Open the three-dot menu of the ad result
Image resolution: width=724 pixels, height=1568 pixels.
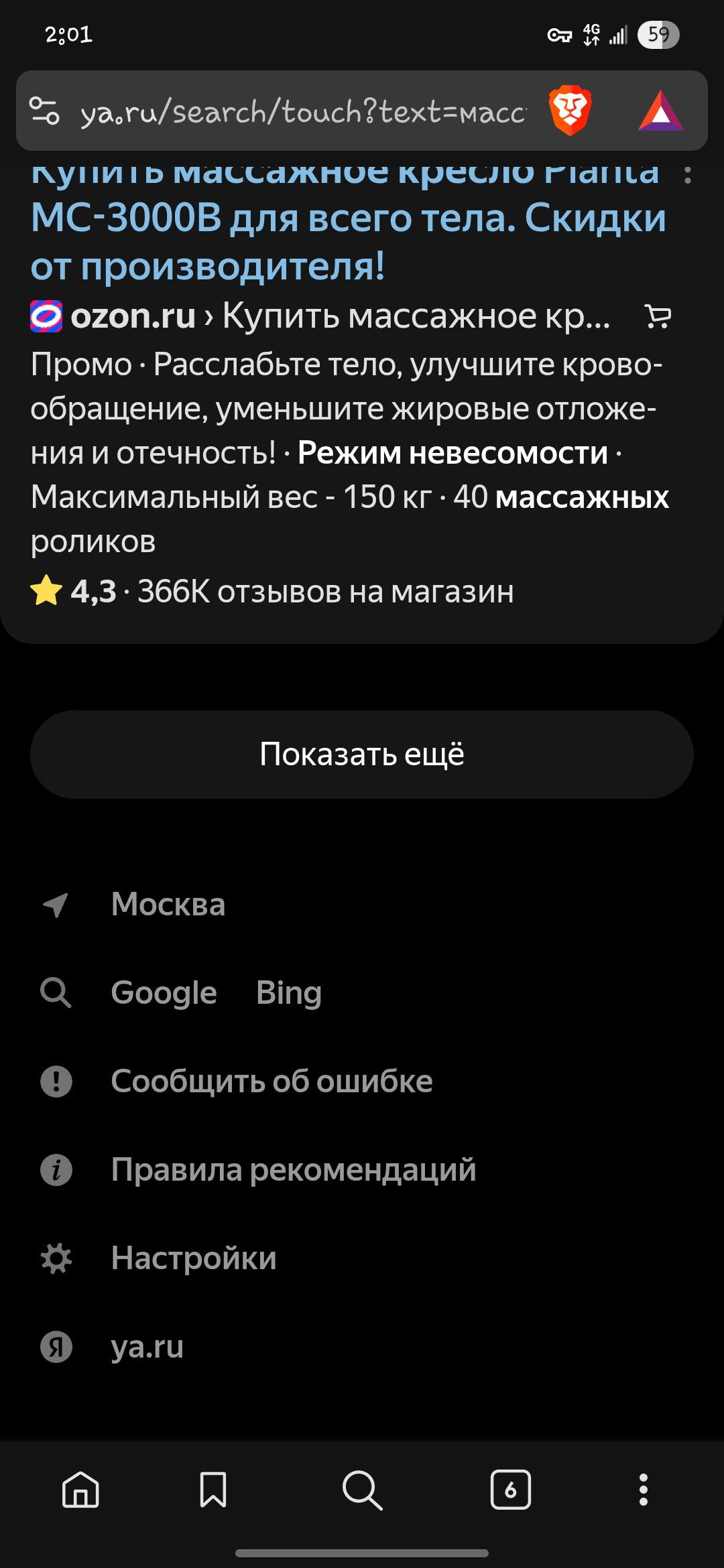click(687, 174)
